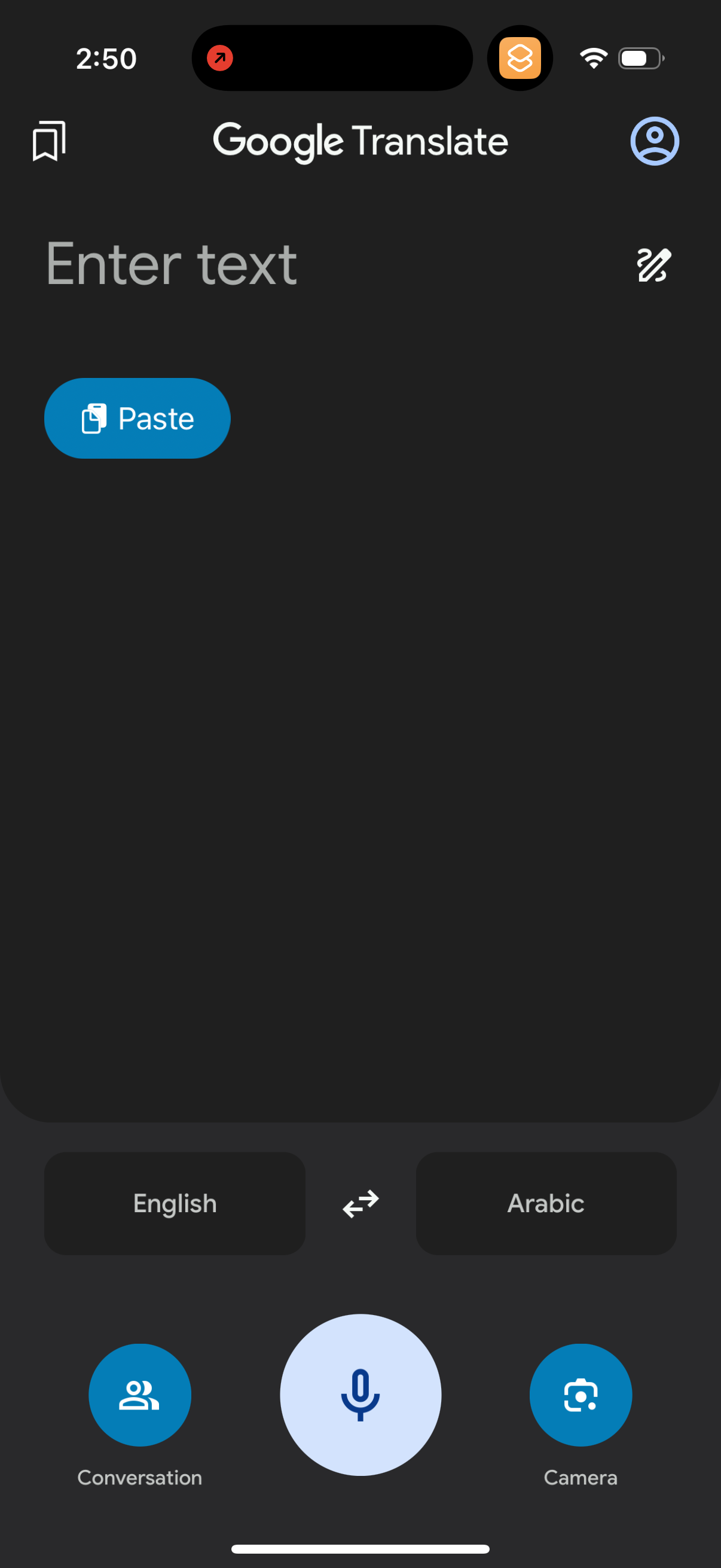
Task: Select the Conversation label at bottom
Action: 139,1477
